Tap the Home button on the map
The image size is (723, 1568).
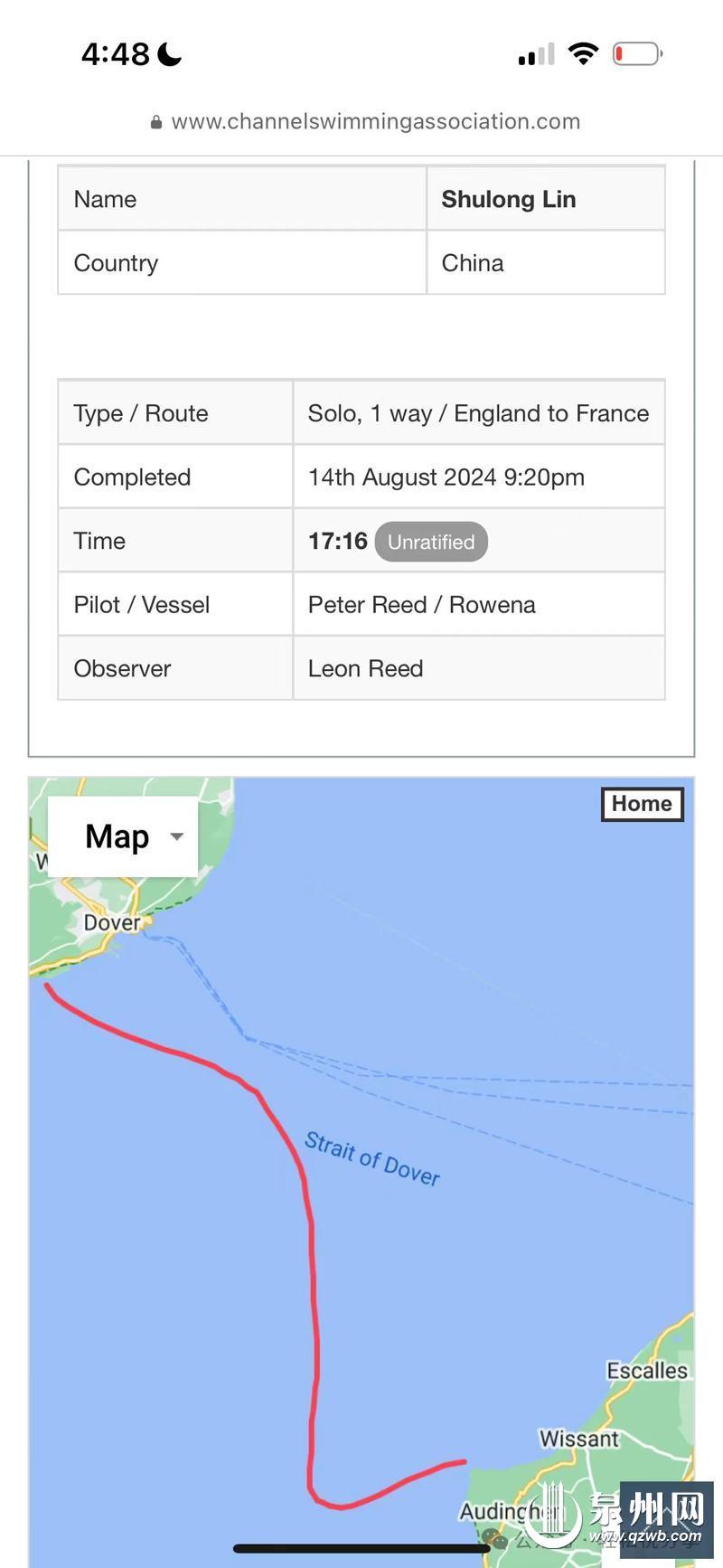pyautogui.click(x=642, y=804)
